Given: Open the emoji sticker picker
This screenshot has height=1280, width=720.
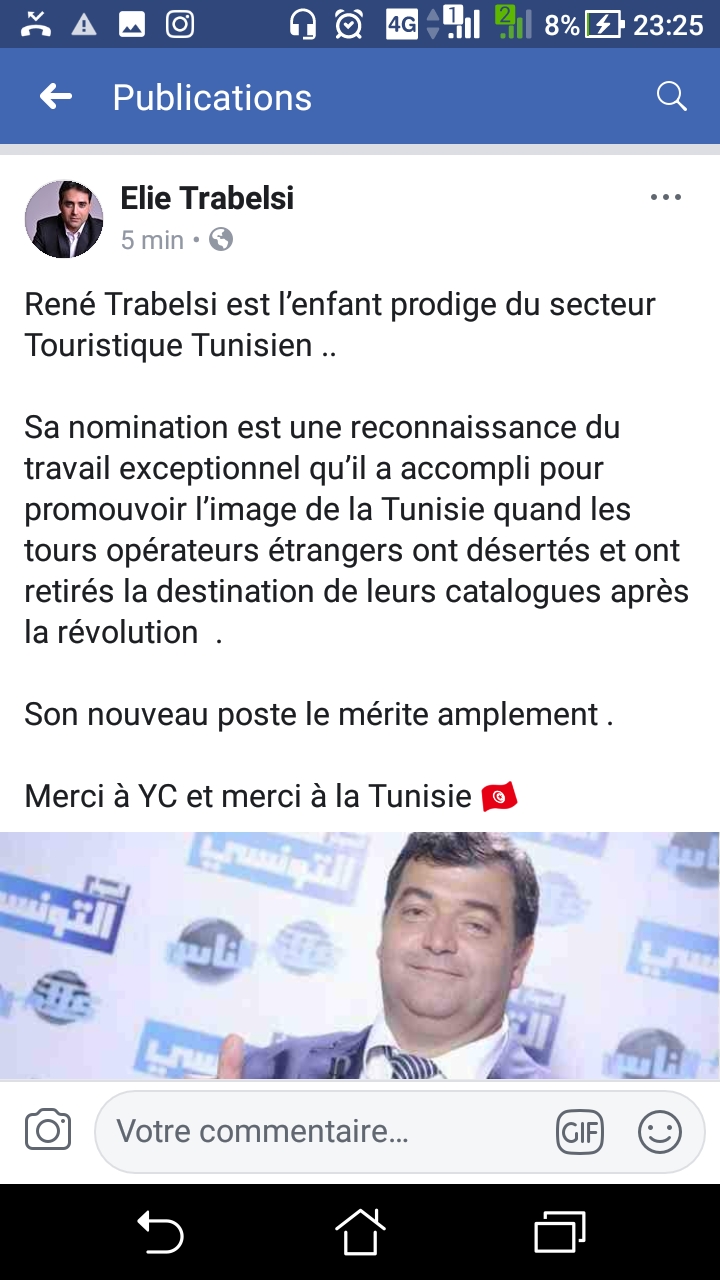Looking at the screenshot, I should 660,1132.
